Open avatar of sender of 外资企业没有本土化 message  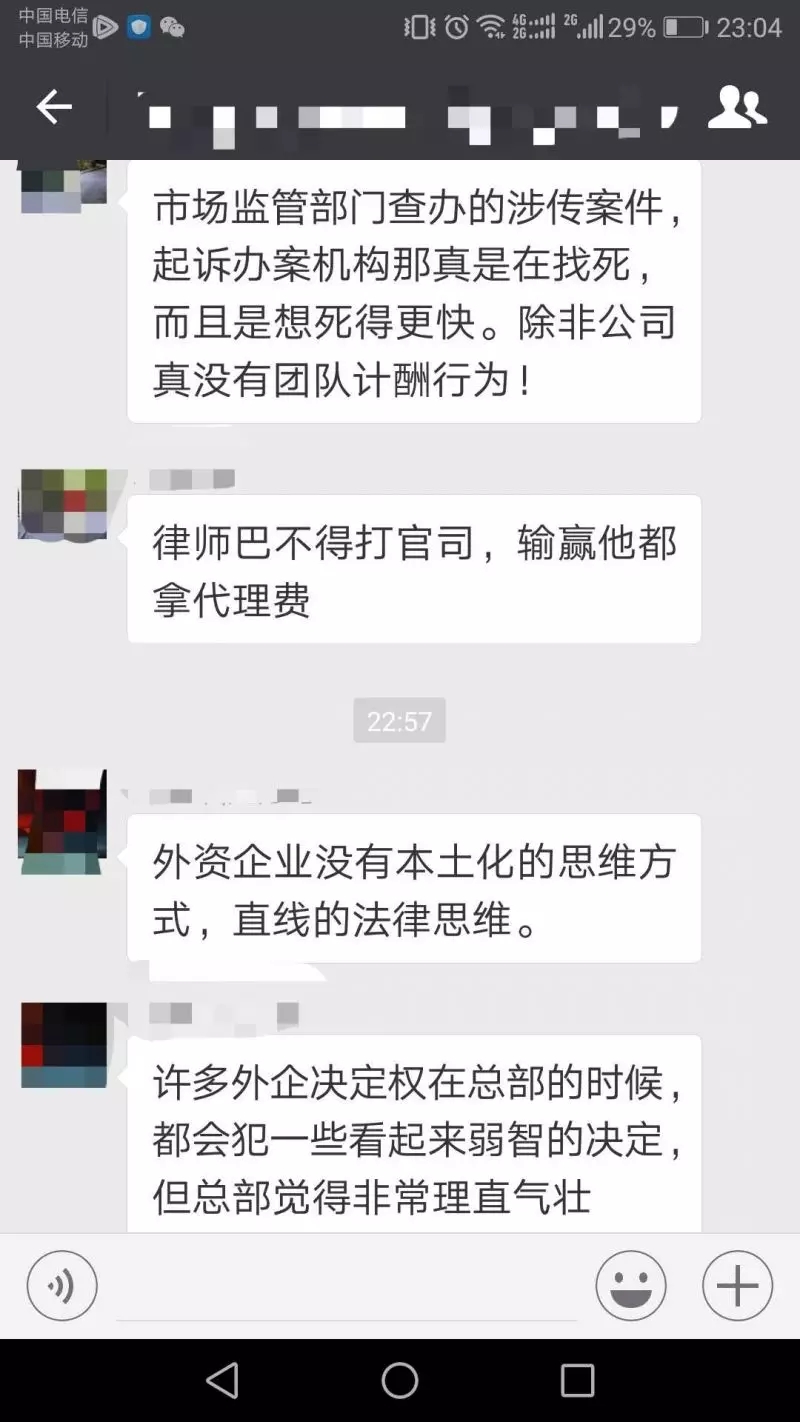click(x=62, y=822)
